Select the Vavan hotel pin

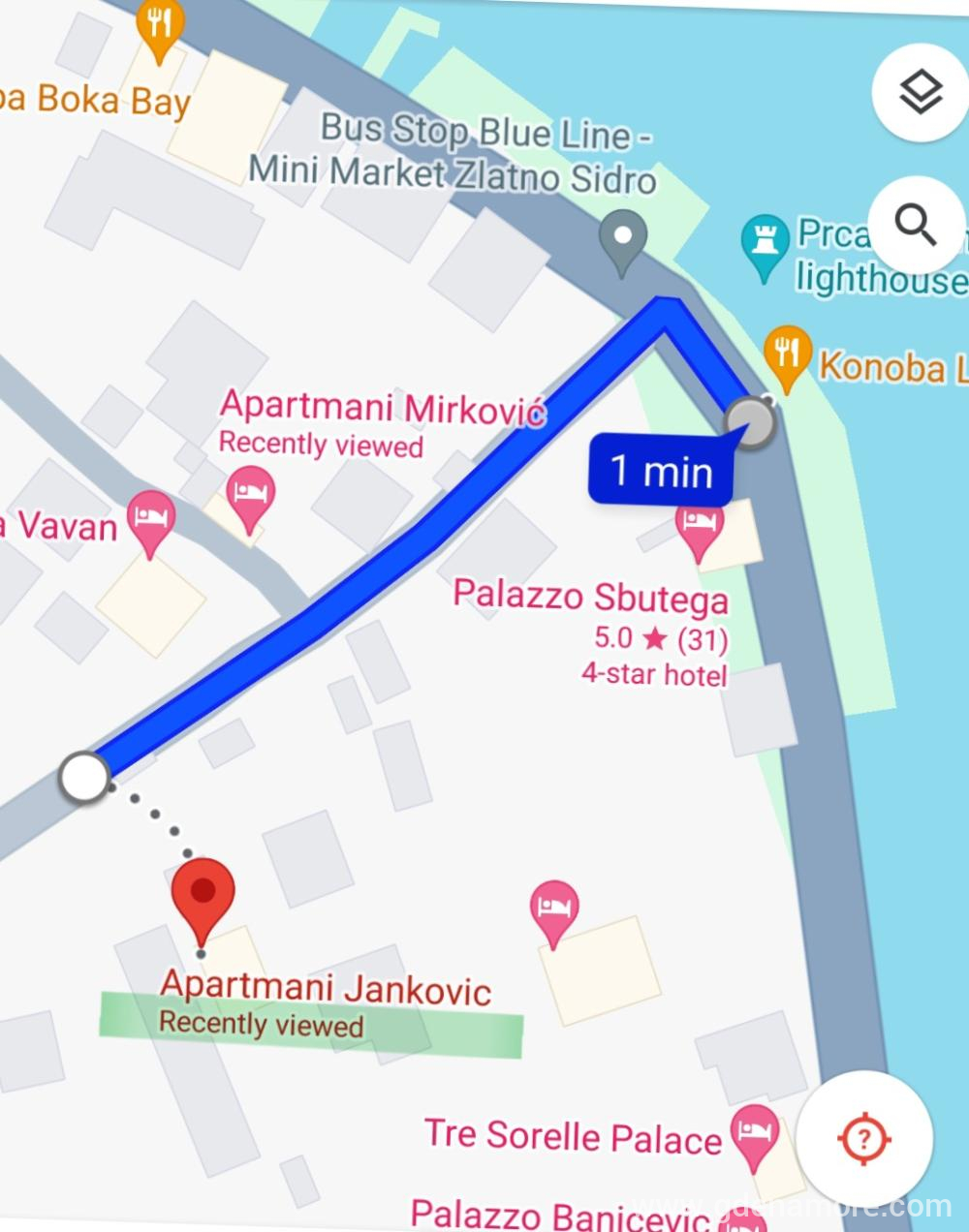[150, 520]
